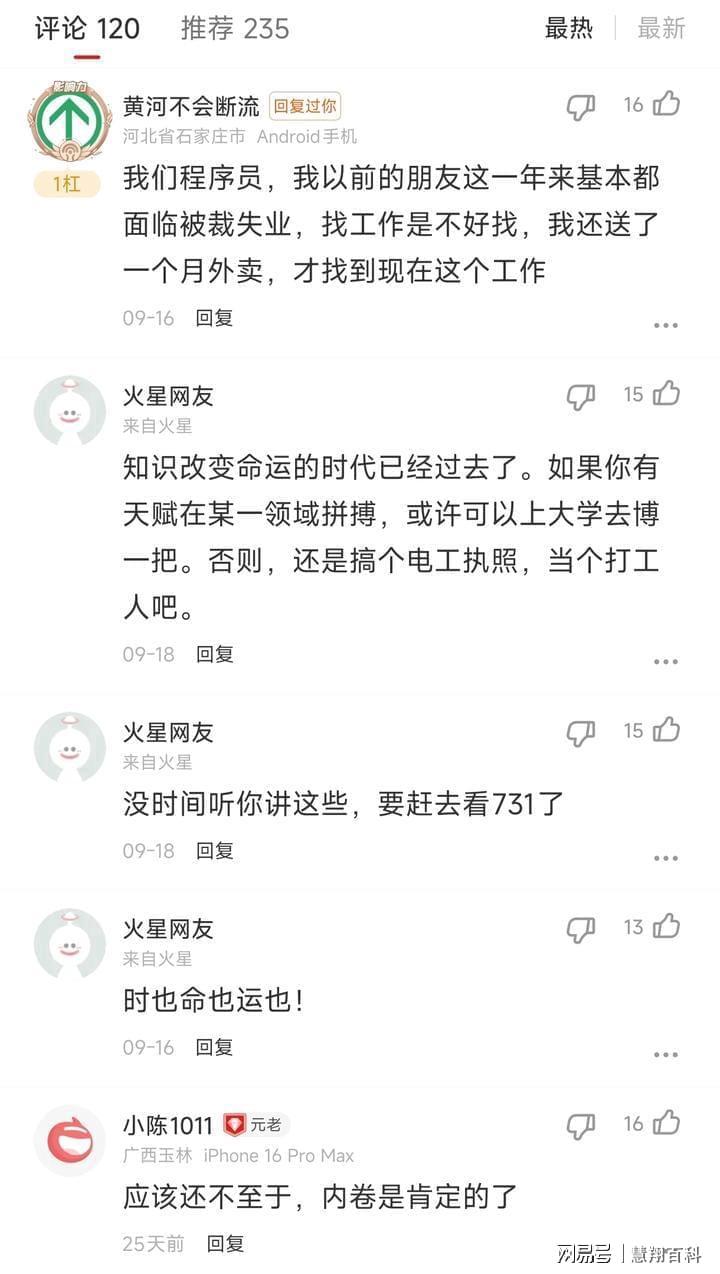This screenshot has width=720, height=1274.
Task: Switch to the 推荐 235 tab
Action: click(235, 28)
